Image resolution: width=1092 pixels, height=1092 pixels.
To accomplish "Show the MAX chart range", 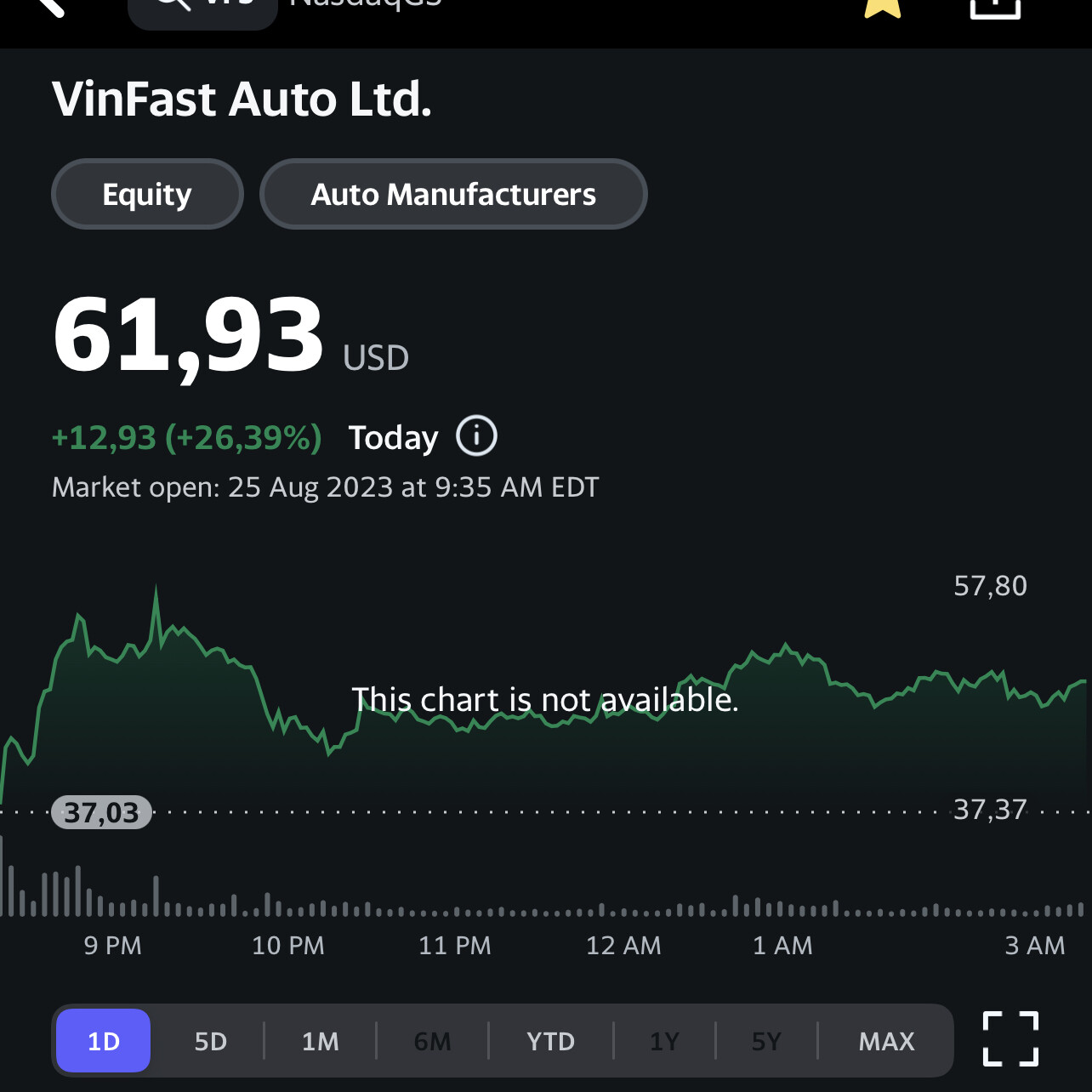I will (x=886, y=1041).
